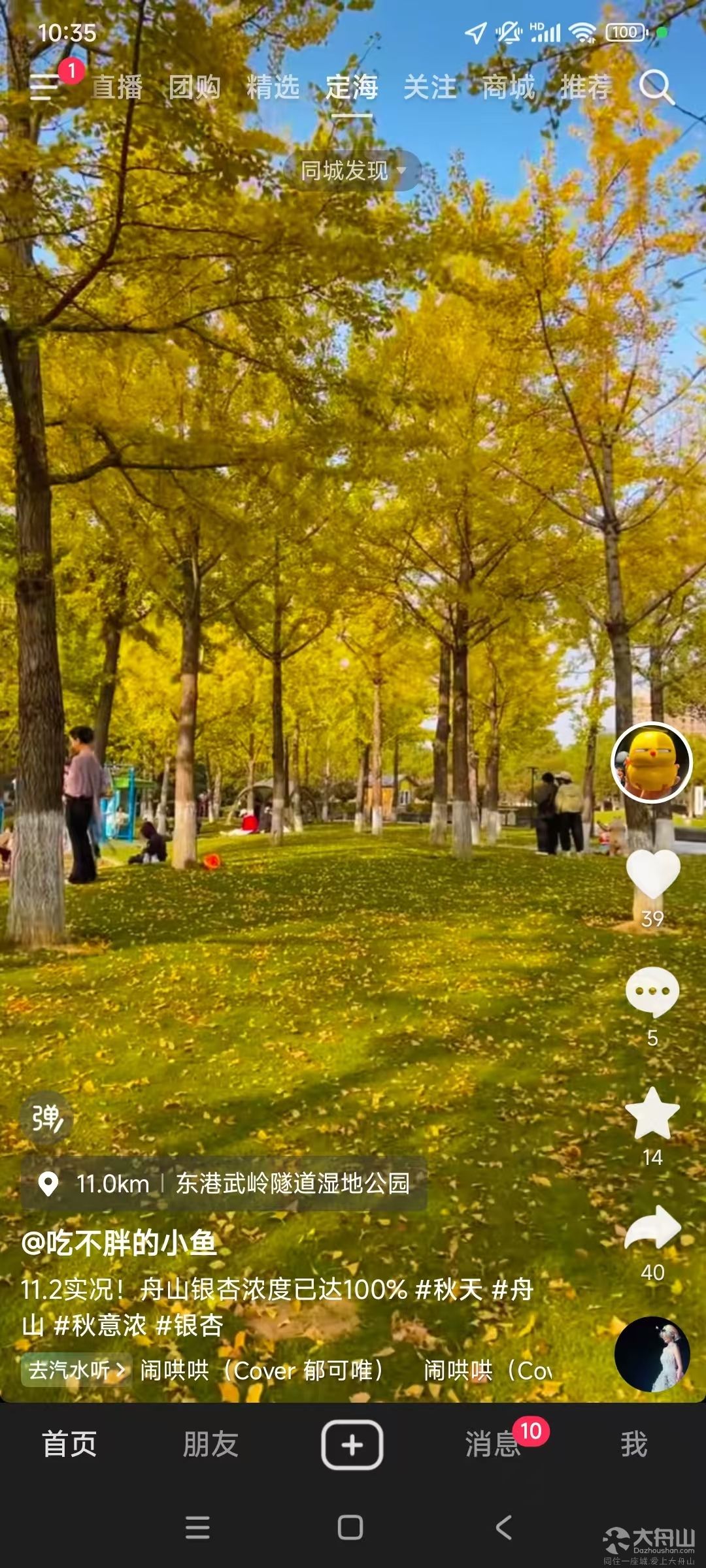This screenshot has width=706, height=1568.
Task: Favorite this video with the star
Action: (652, 1114)
